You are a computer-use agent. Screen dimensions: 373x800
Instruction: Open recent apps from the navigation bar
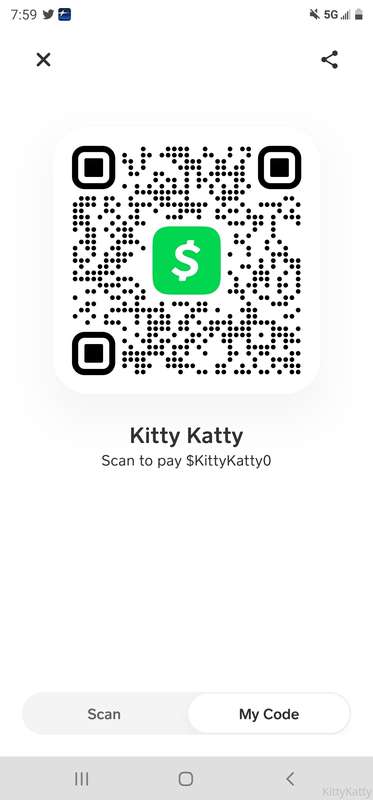[82, 779]
